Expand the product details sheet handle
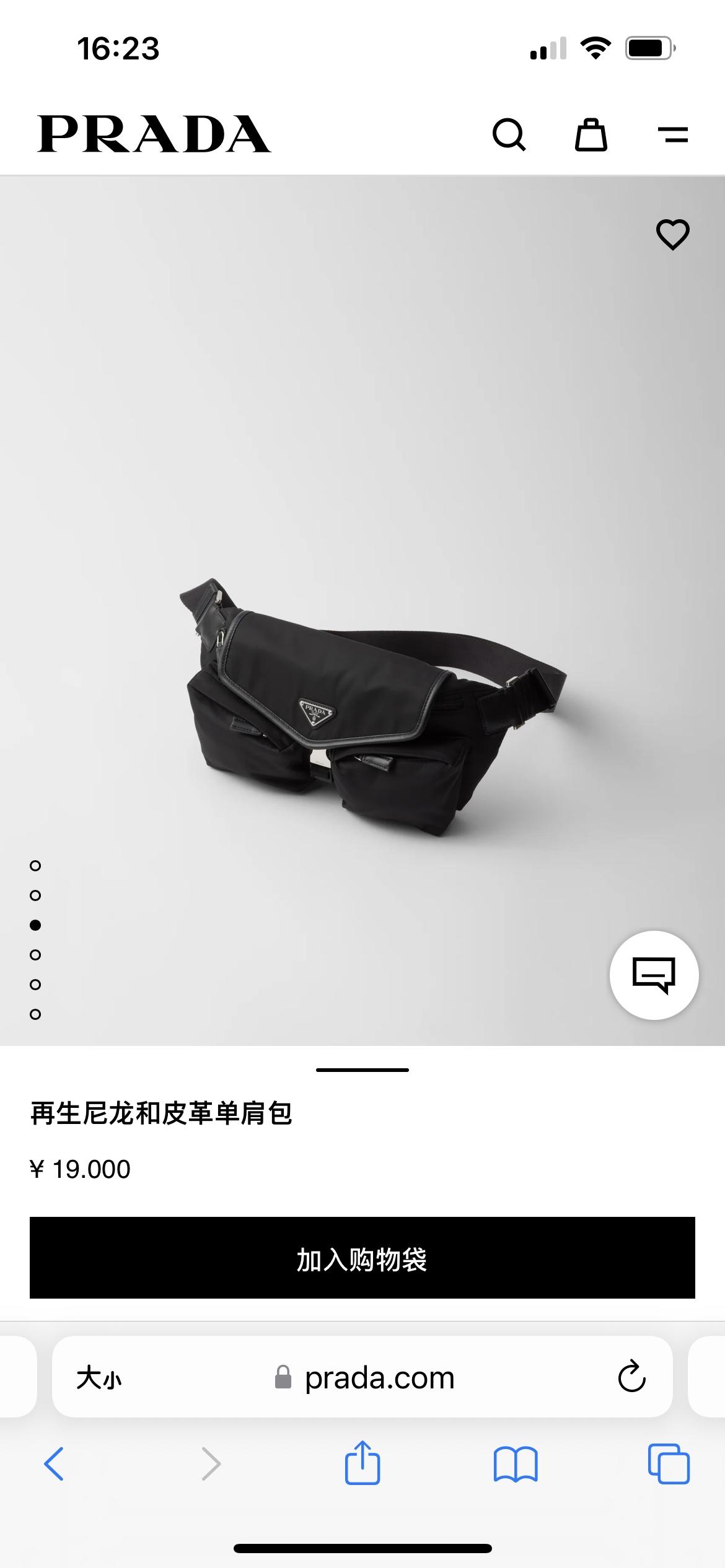The width and height of the screenshot is (725, 1568). pyautogui.click(x=362, y=1069)
